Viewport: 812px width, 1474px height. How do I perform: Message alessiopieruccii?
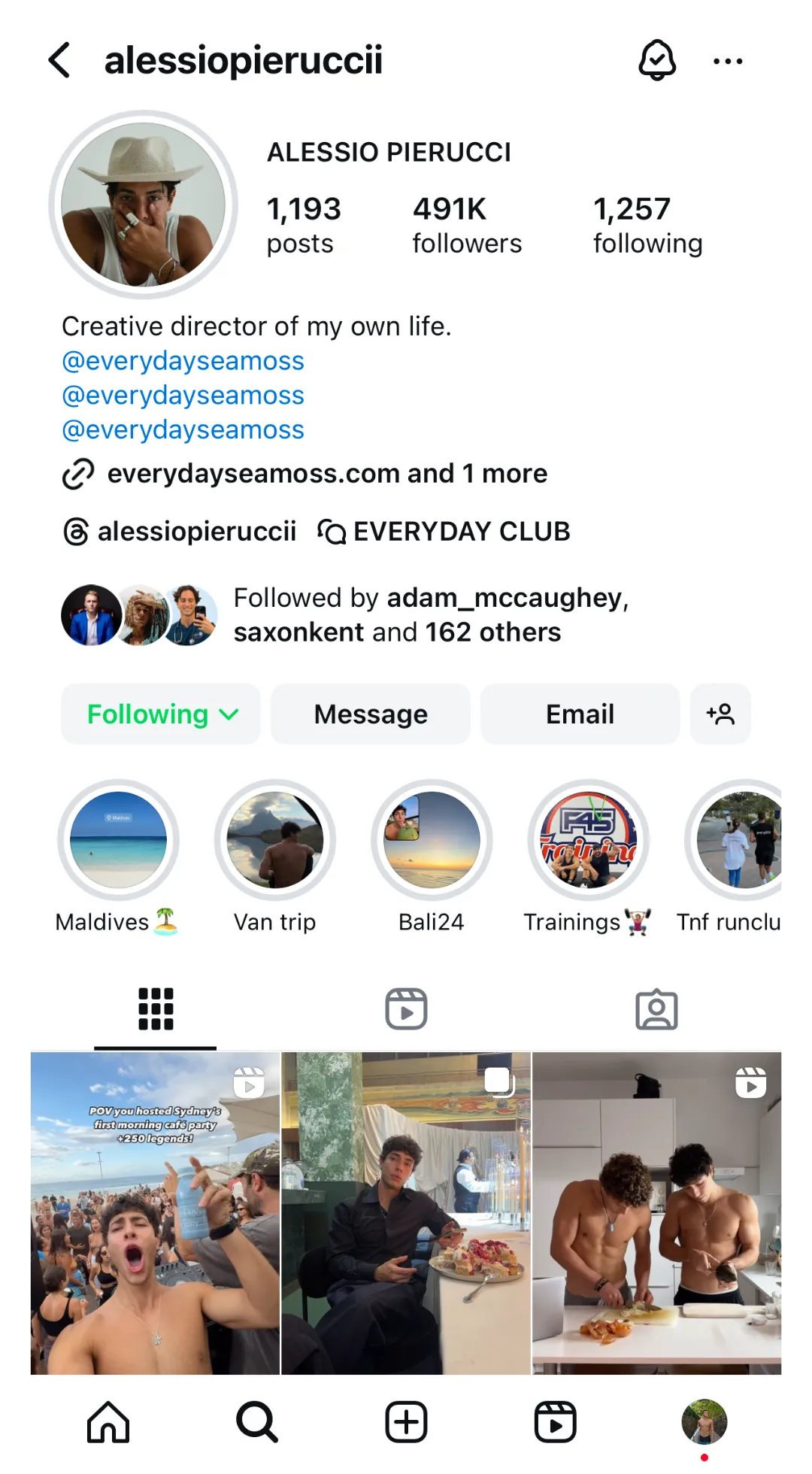[x=371, y=714]
